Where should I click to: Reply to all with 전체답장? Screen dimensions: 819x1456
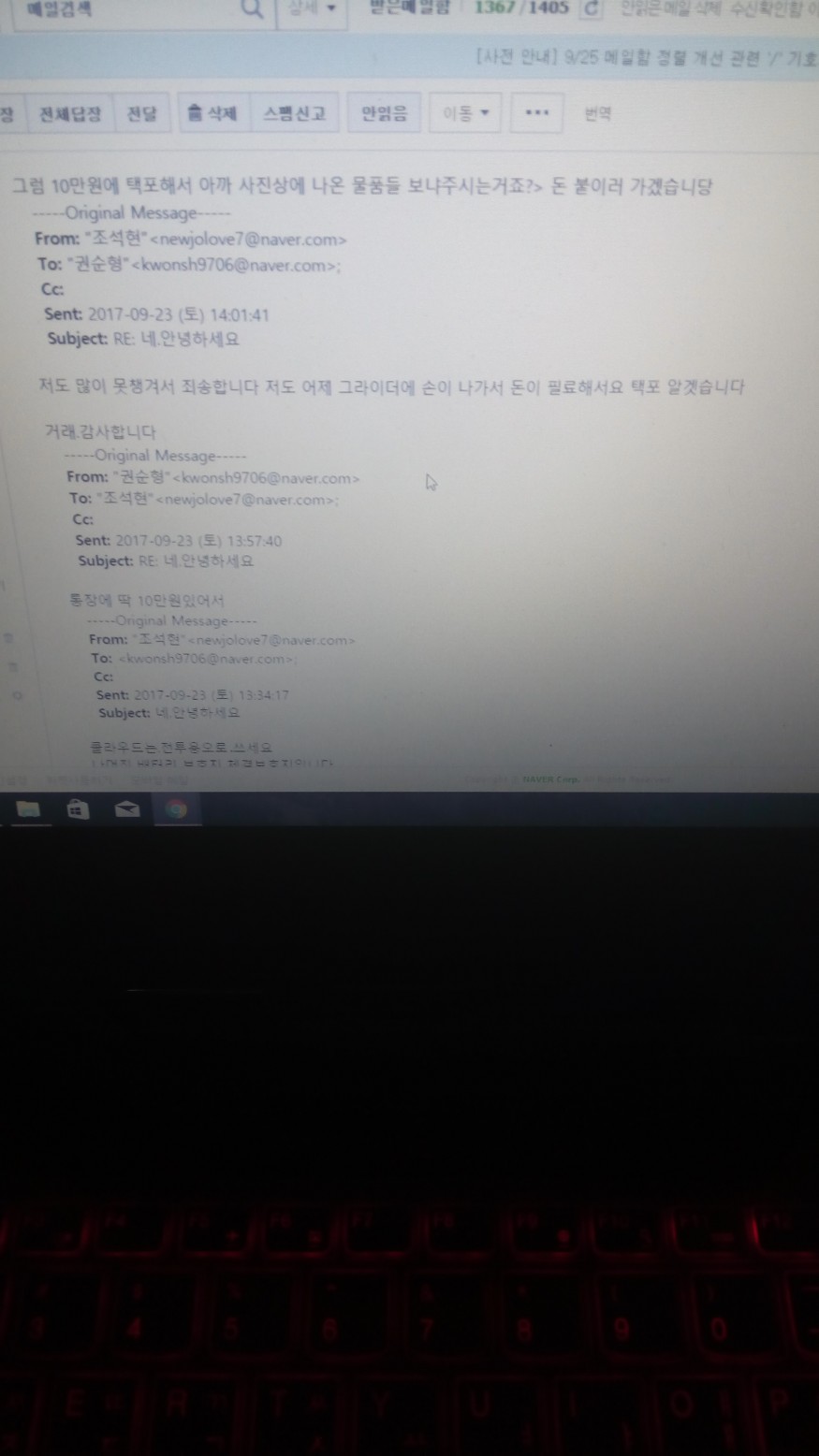[x=70, y=114]
